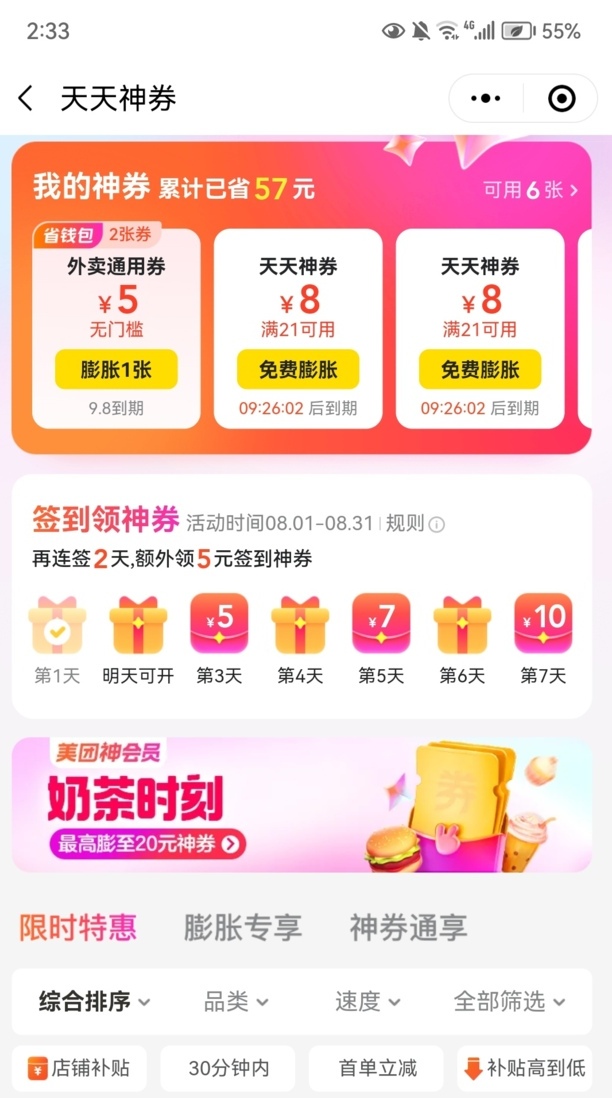Switch to the 膨胀专享 tab

tap(242, 927)
